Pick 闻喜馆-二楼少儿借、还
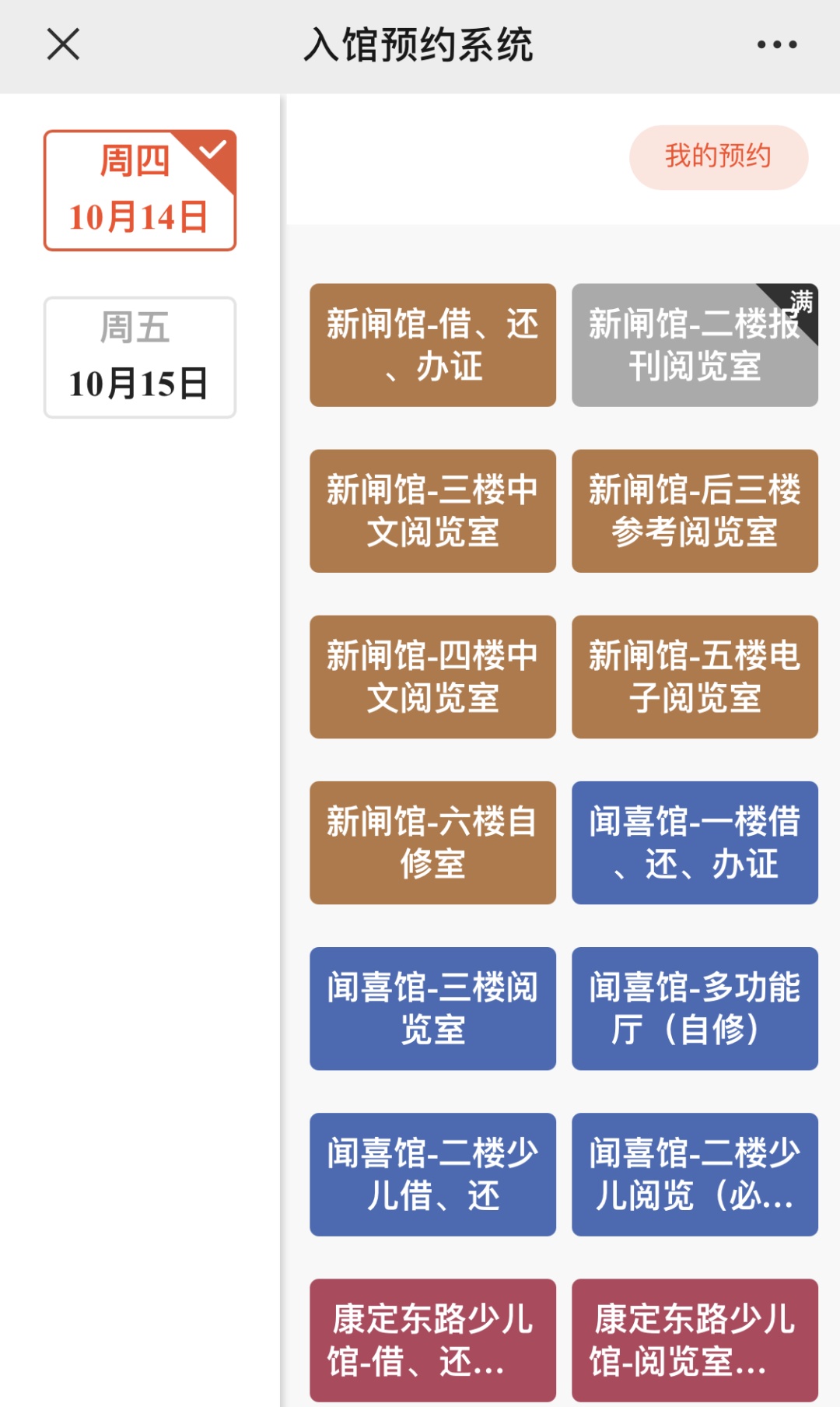The image size is (840, 1407). point(432,1174)
